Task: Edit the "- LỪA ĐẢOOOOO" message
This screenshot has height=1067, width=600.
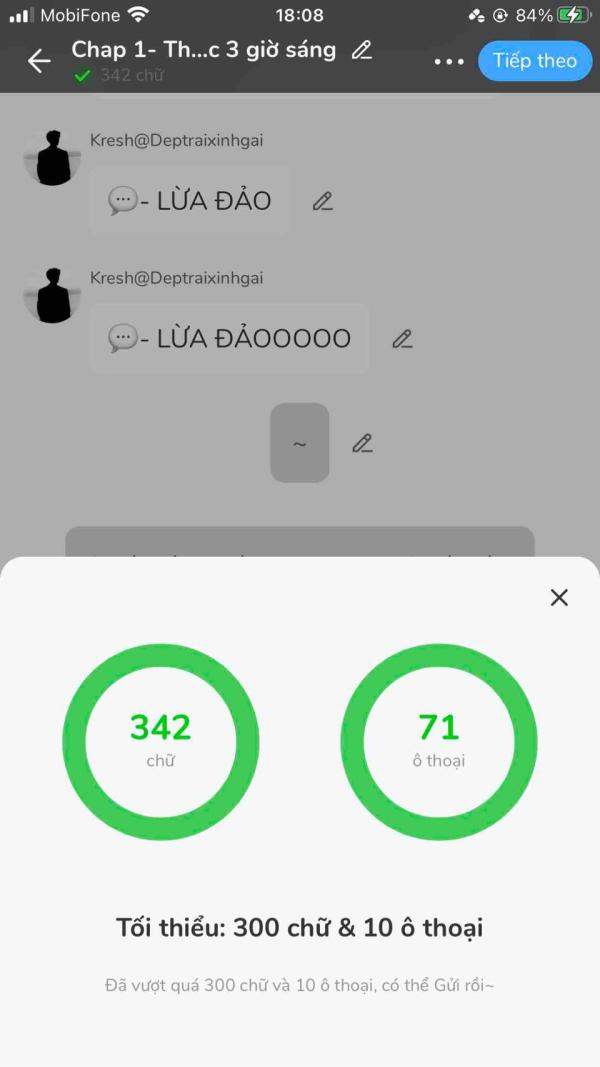Action: (x=402, y=339)
